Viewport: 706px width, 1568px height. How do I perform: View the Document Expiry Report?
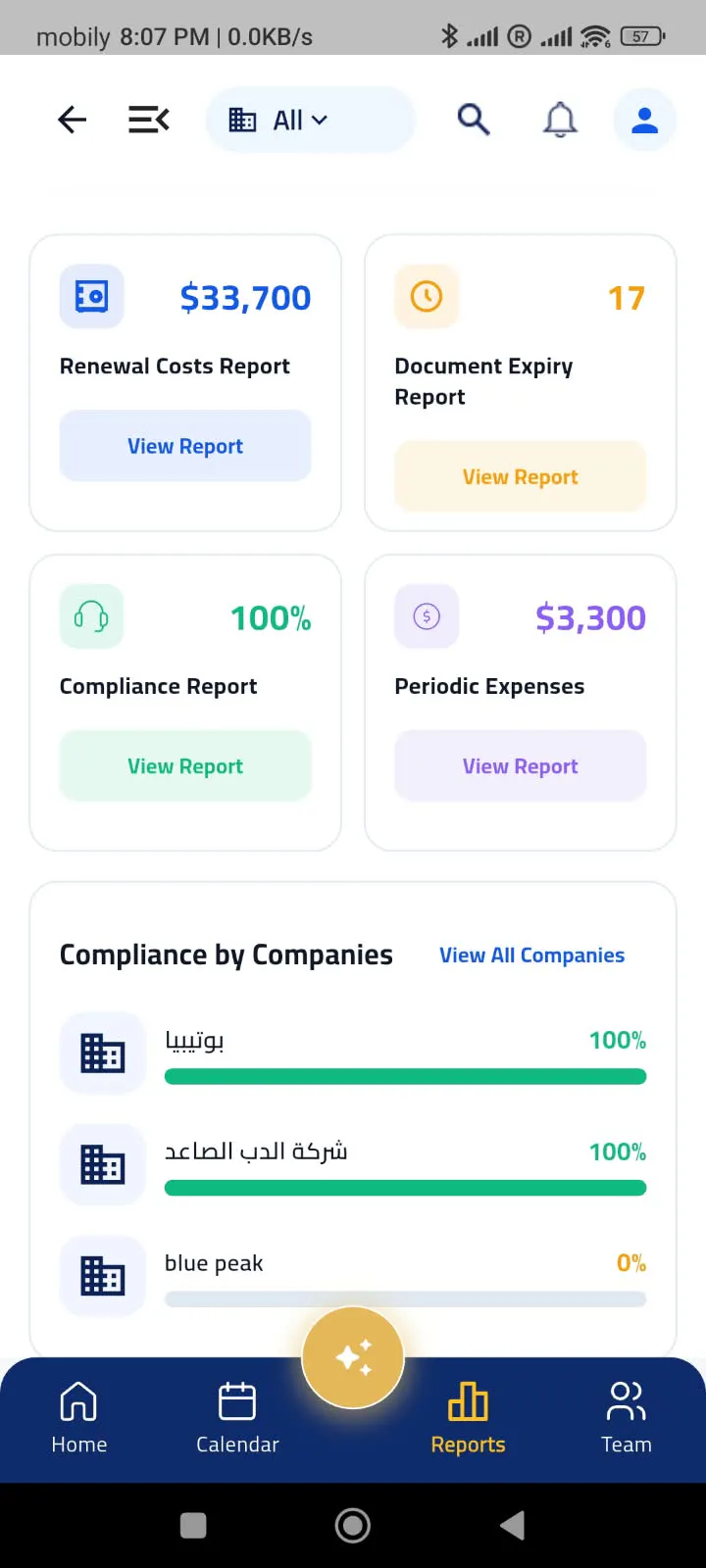click(521, 476)
